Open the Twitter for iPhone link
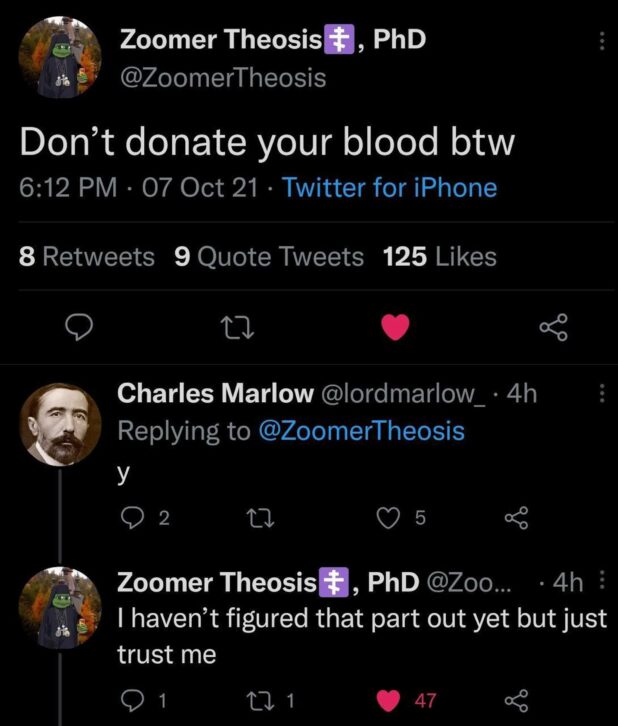This screenshot has width=618, height=726. coord(390,187)
